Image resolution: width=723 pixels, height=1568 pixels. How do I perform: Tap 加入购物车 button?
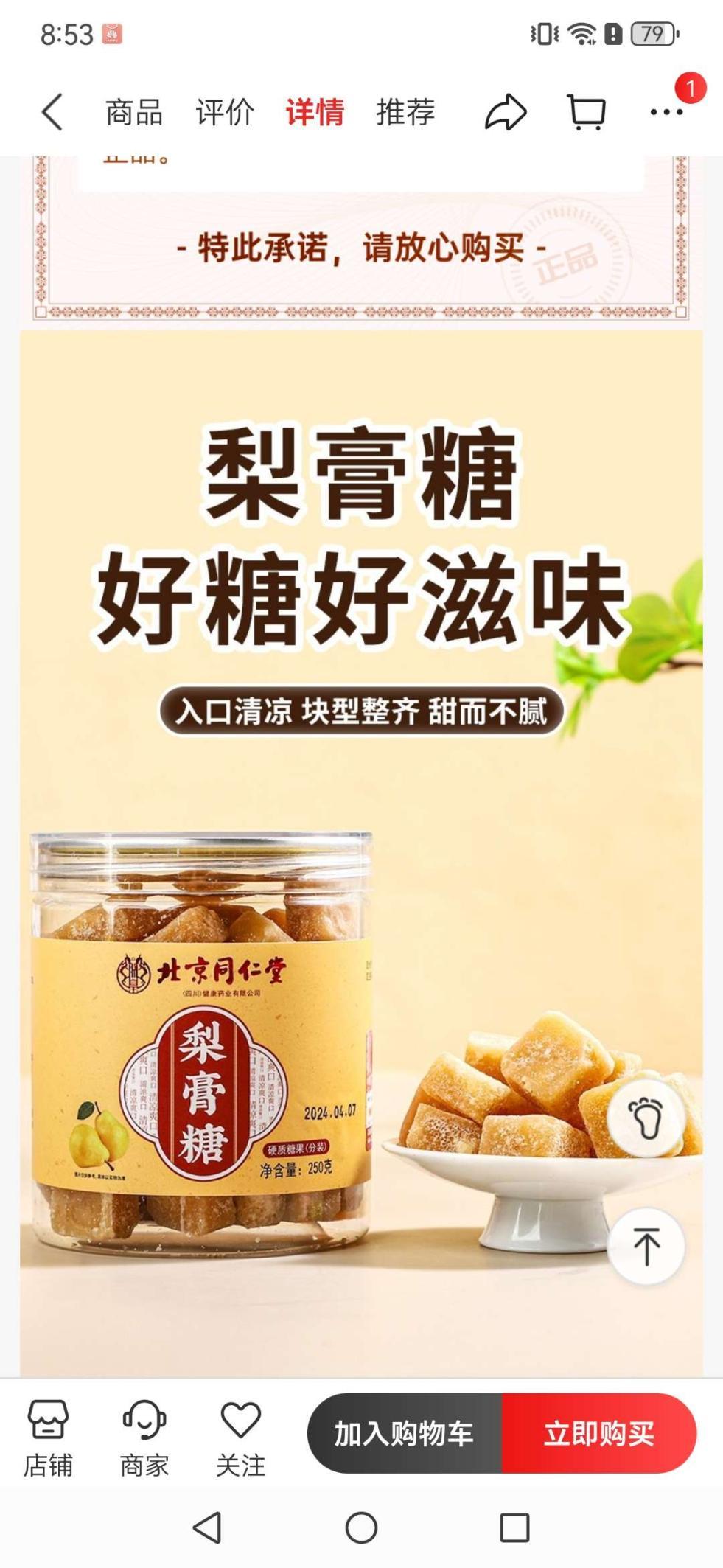point(404,1434)
